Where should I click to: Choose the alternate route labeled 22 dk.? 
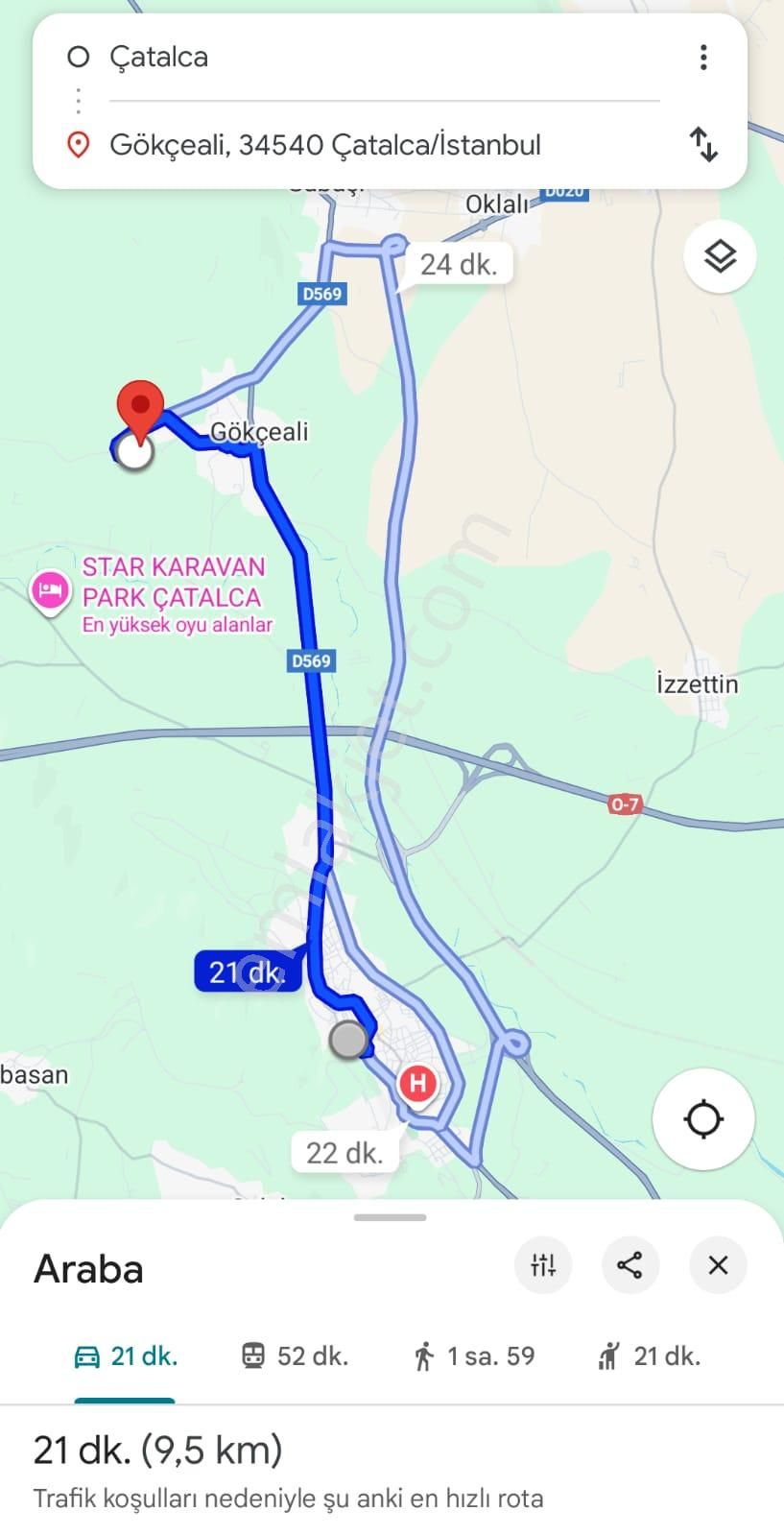pos(344,1153)
